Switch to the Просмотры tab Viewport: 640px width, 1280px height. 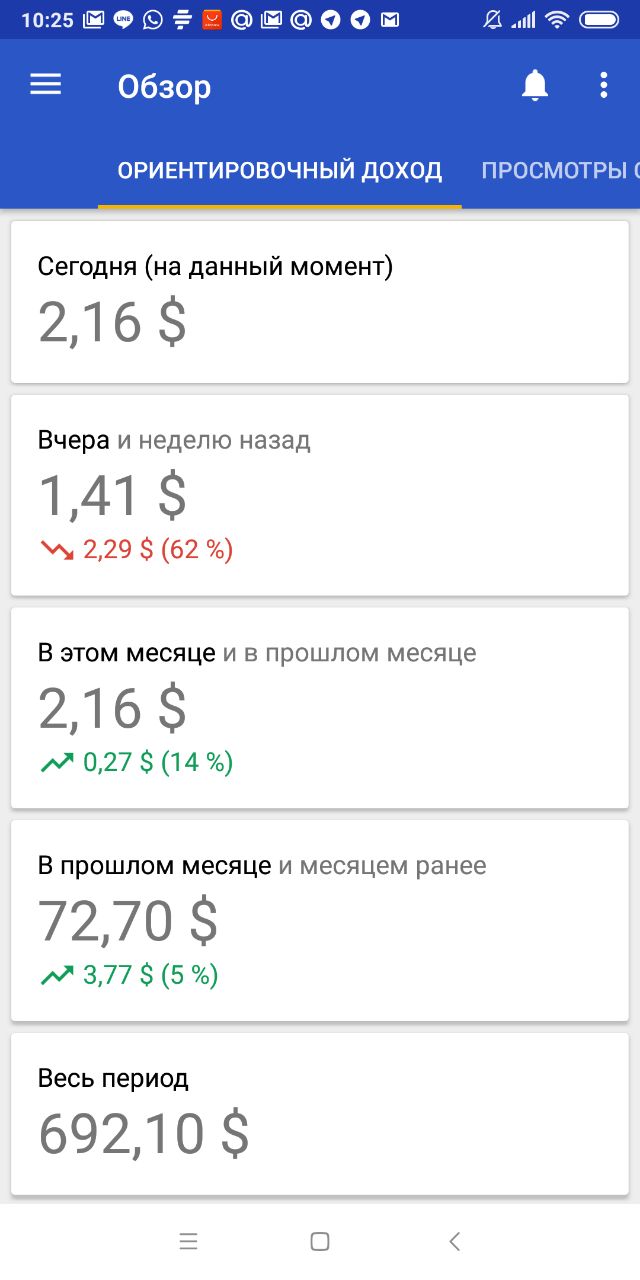560,170
